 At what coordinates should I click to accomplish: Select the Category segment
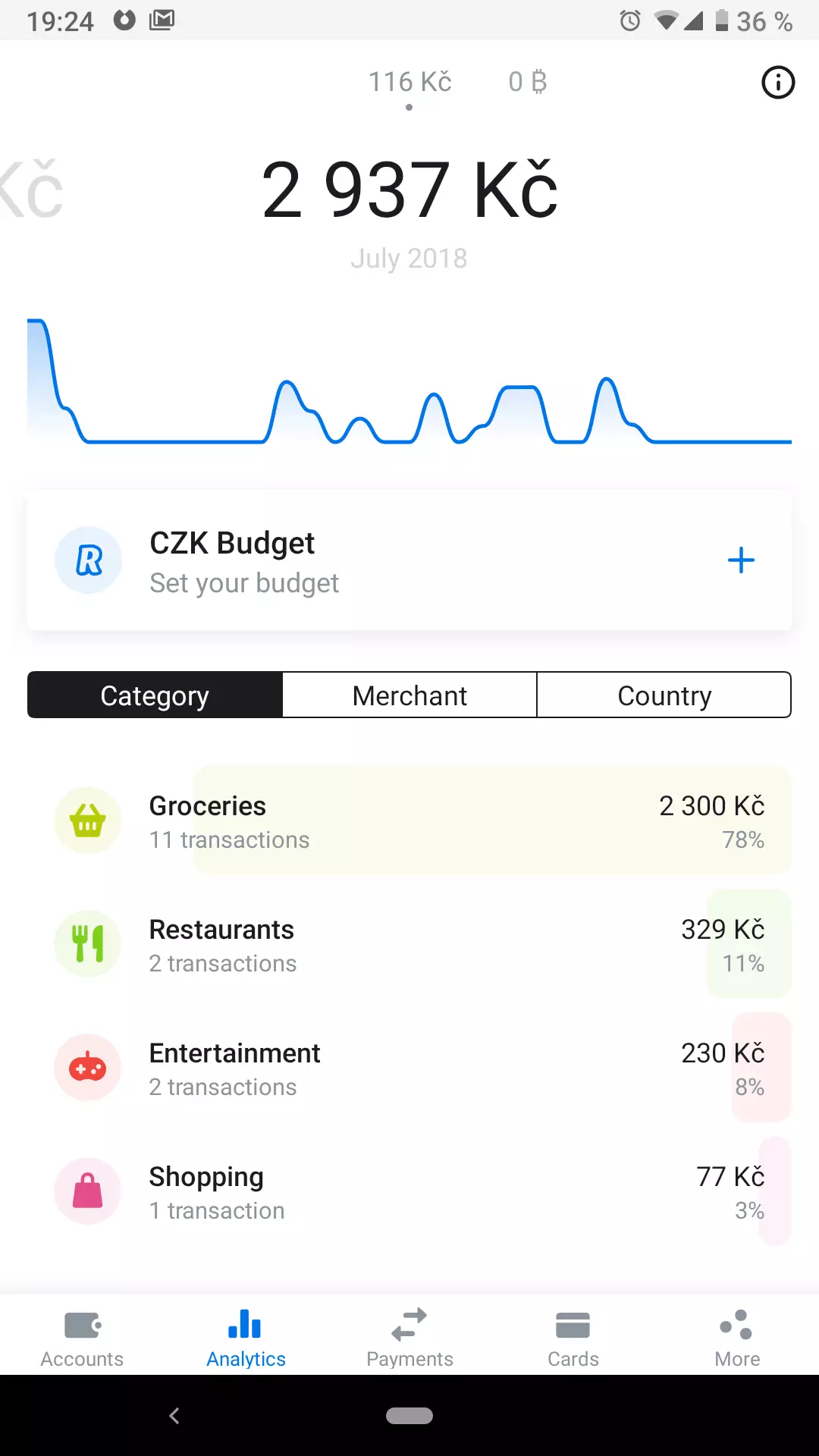tap(155, 695)
